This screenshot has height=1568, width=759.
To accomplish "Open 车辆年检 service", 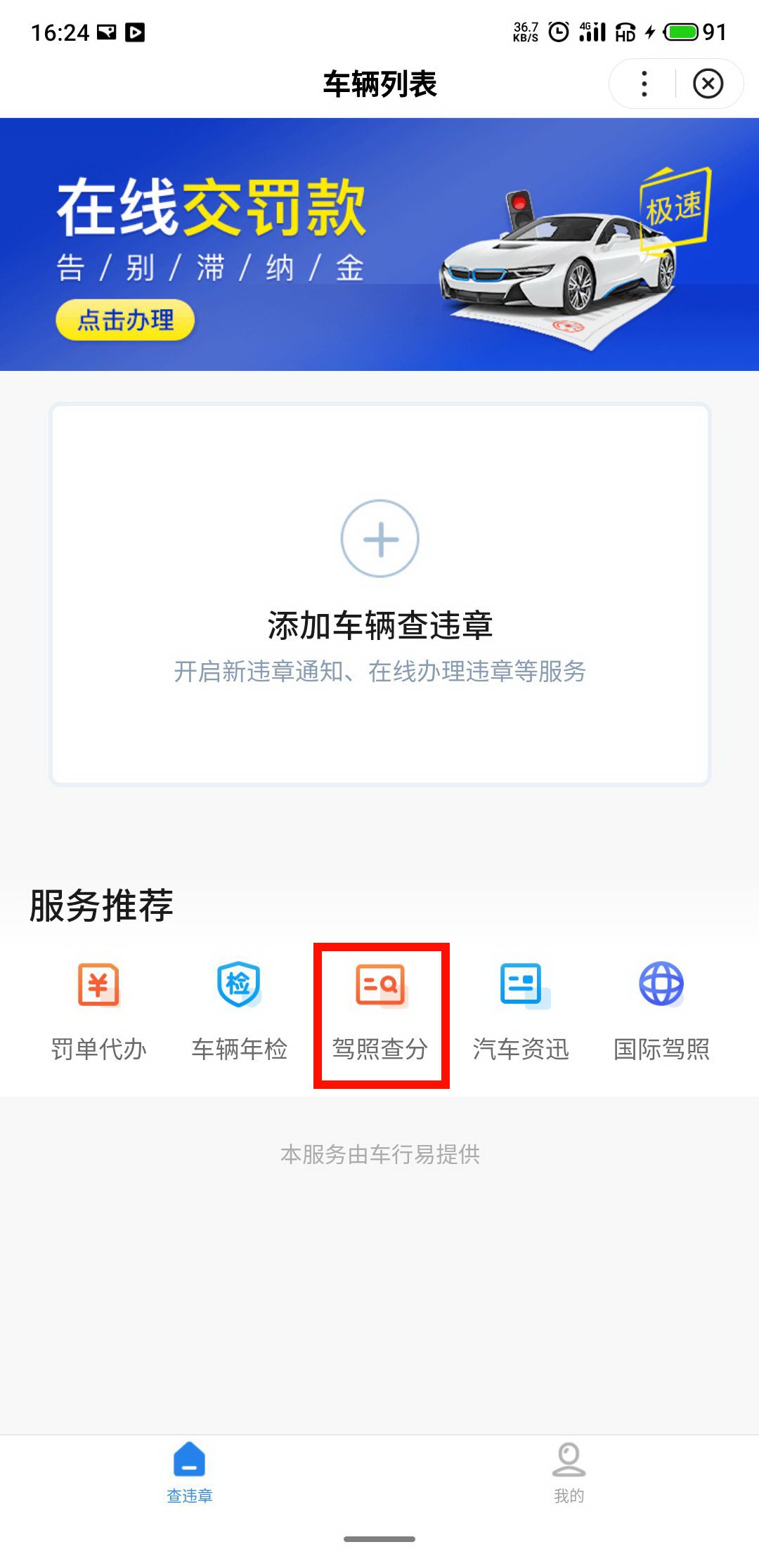I will pos(240,1011).
